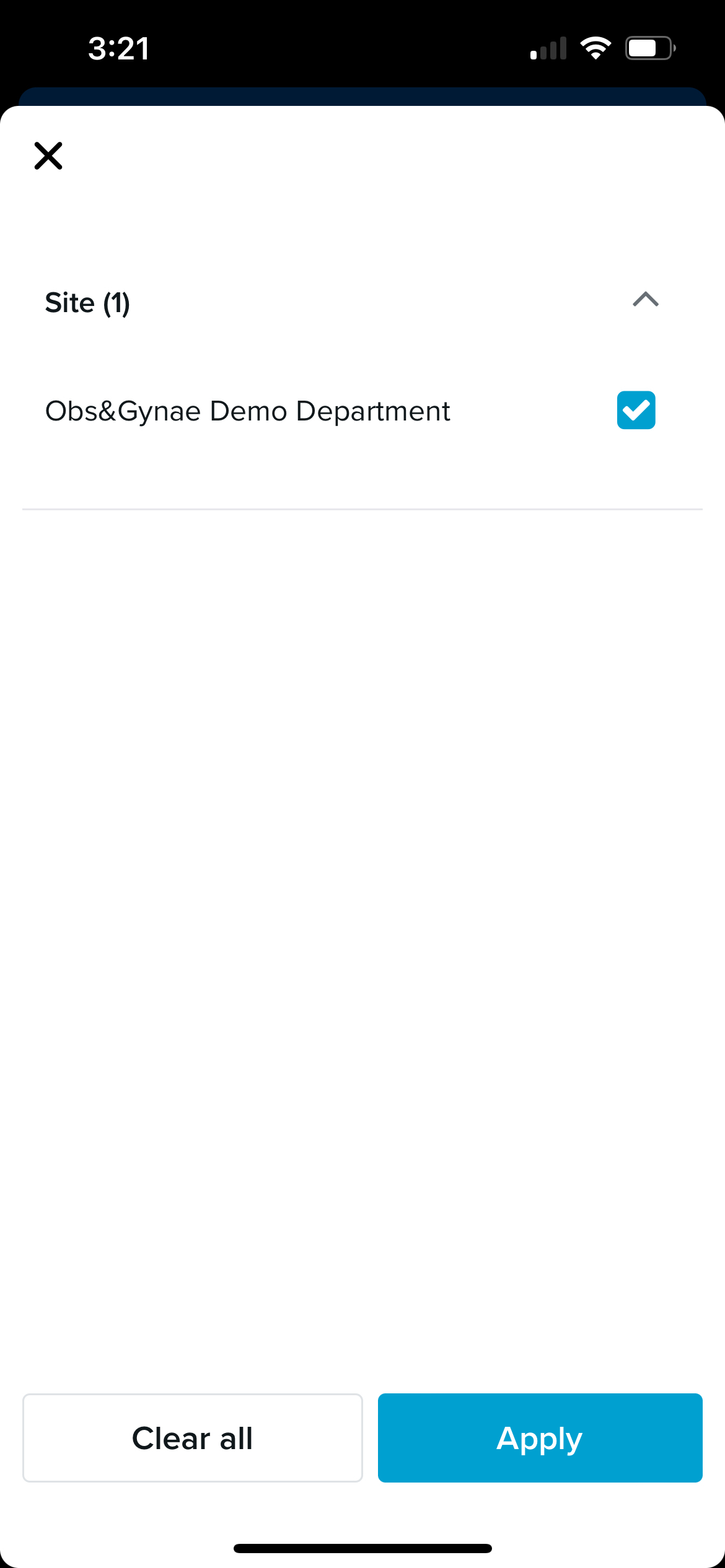The height and width of the screenshot is (1568, 725).
Task: Tap Clear all filters
Action: pyautogui.click(x=192, y=1438)
